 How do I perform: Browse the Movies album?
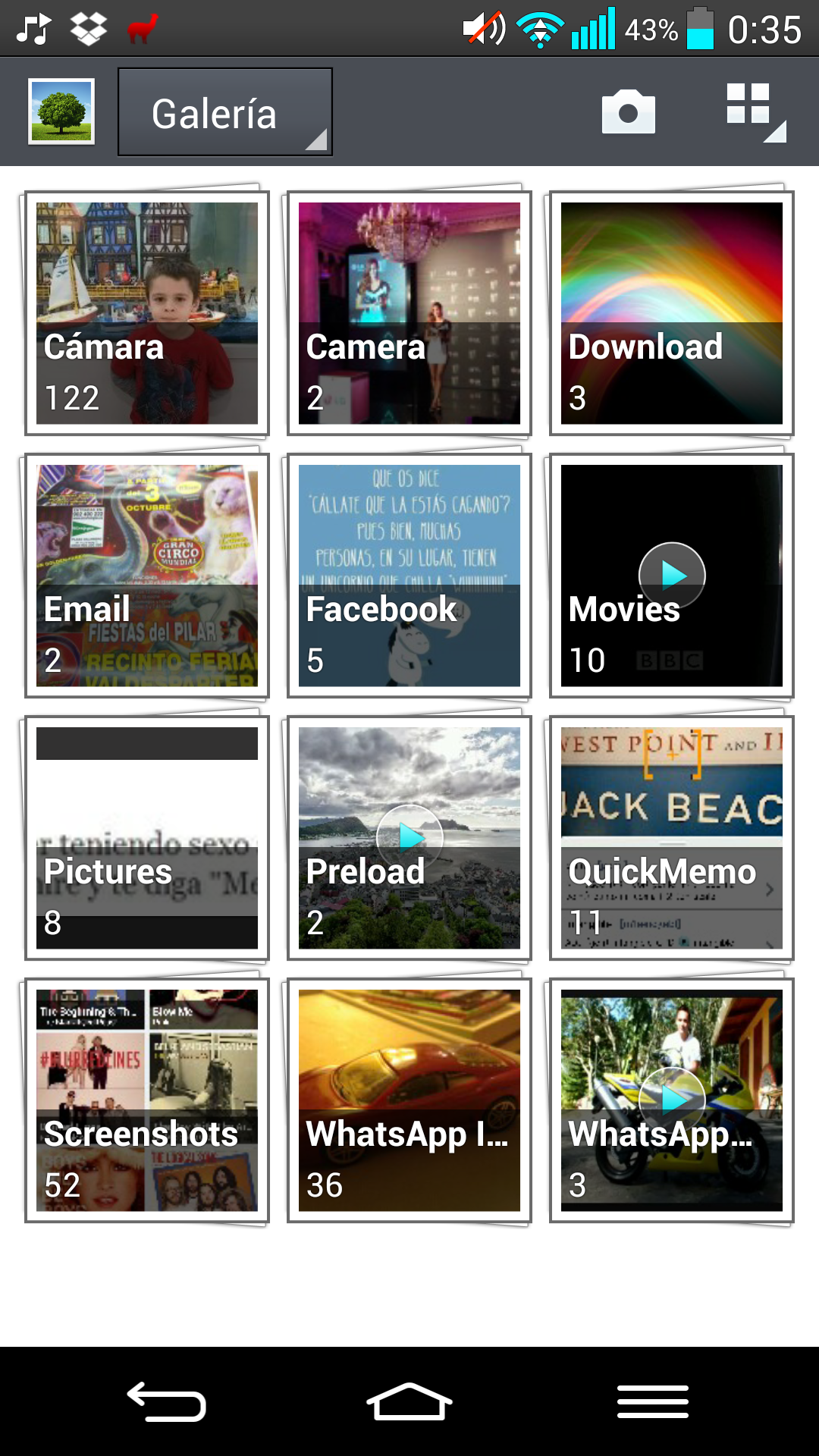672,576
